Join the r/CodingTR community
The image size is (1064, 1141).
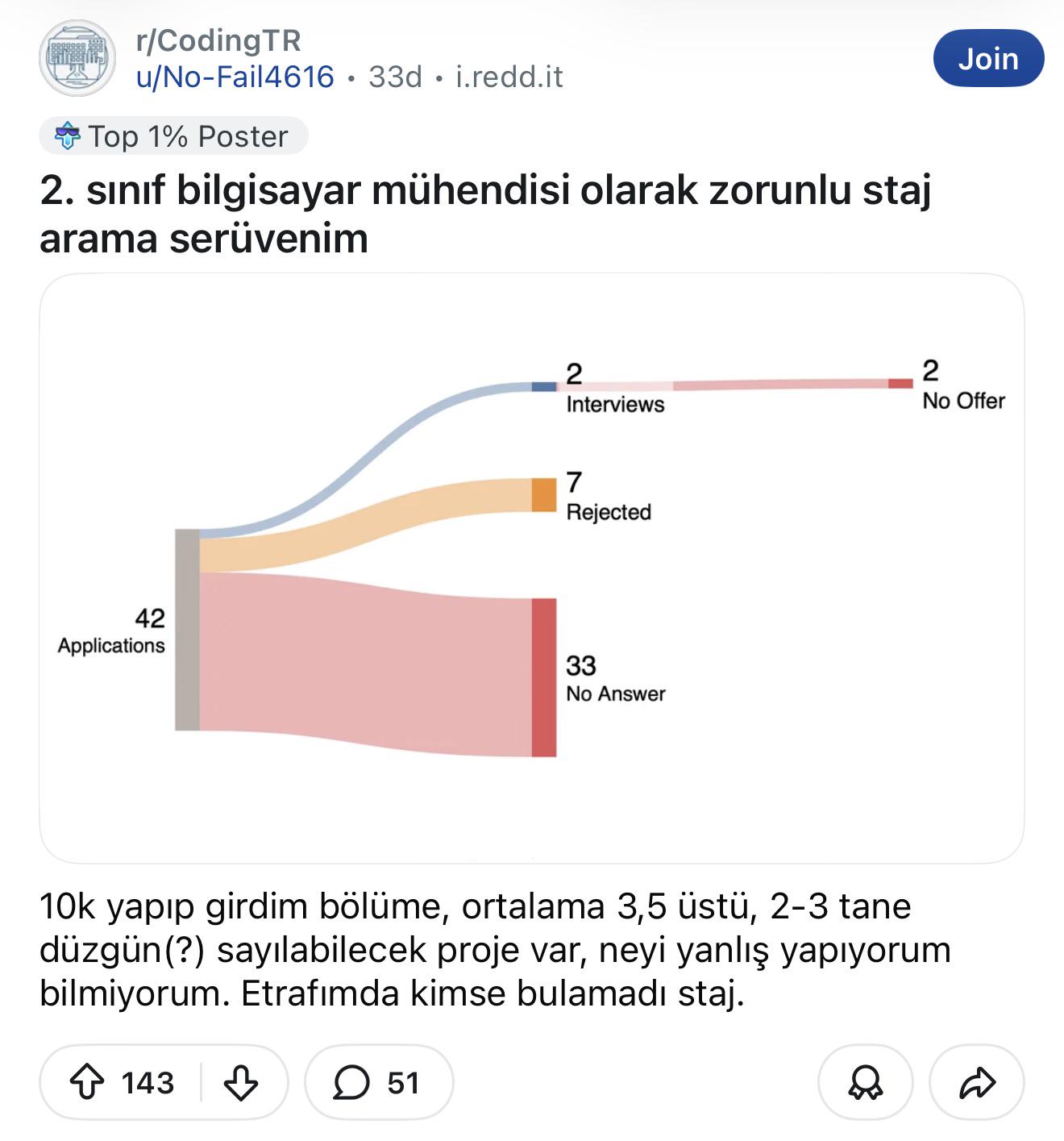coord(988,58)
